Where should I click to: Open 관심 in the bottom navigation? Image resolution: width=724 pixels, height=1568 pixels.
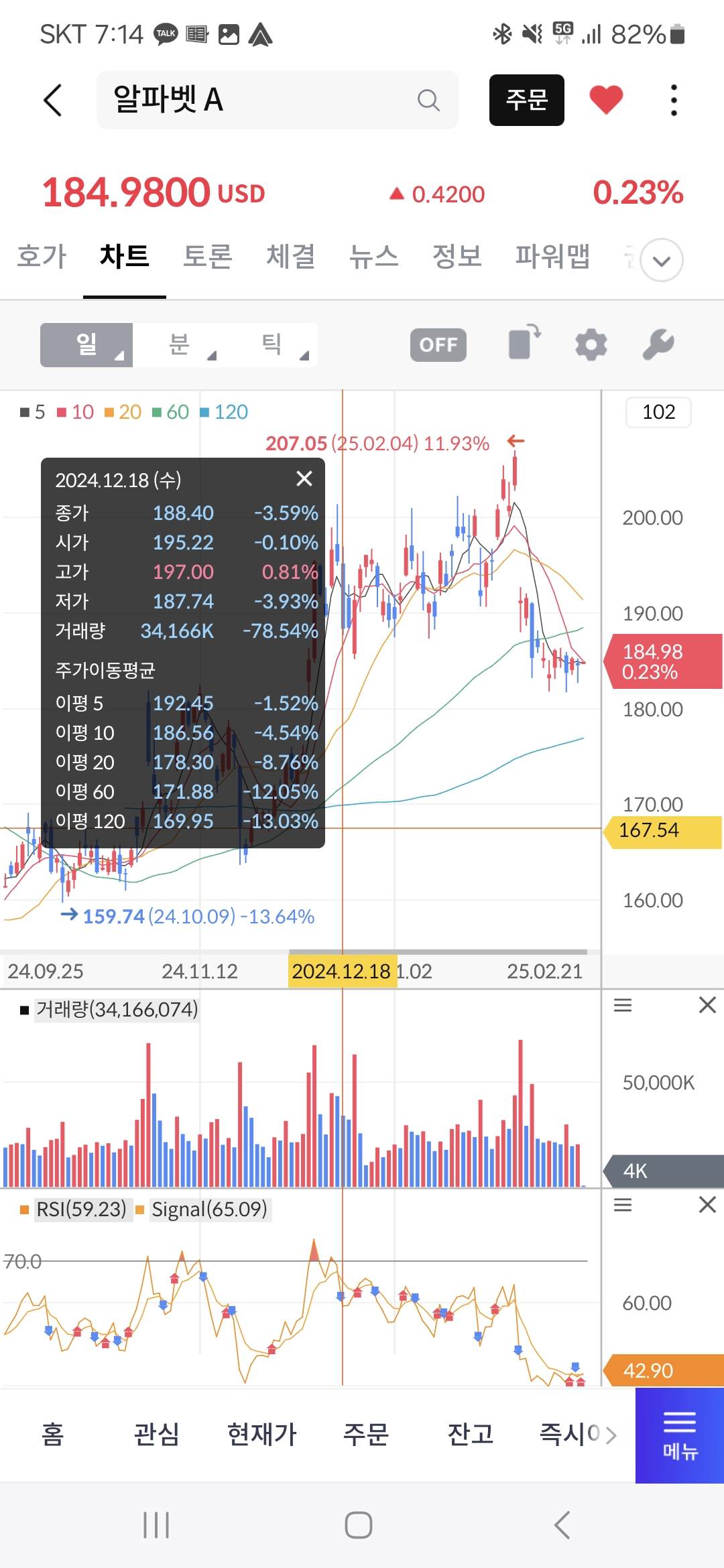(x=156, y=1434)
